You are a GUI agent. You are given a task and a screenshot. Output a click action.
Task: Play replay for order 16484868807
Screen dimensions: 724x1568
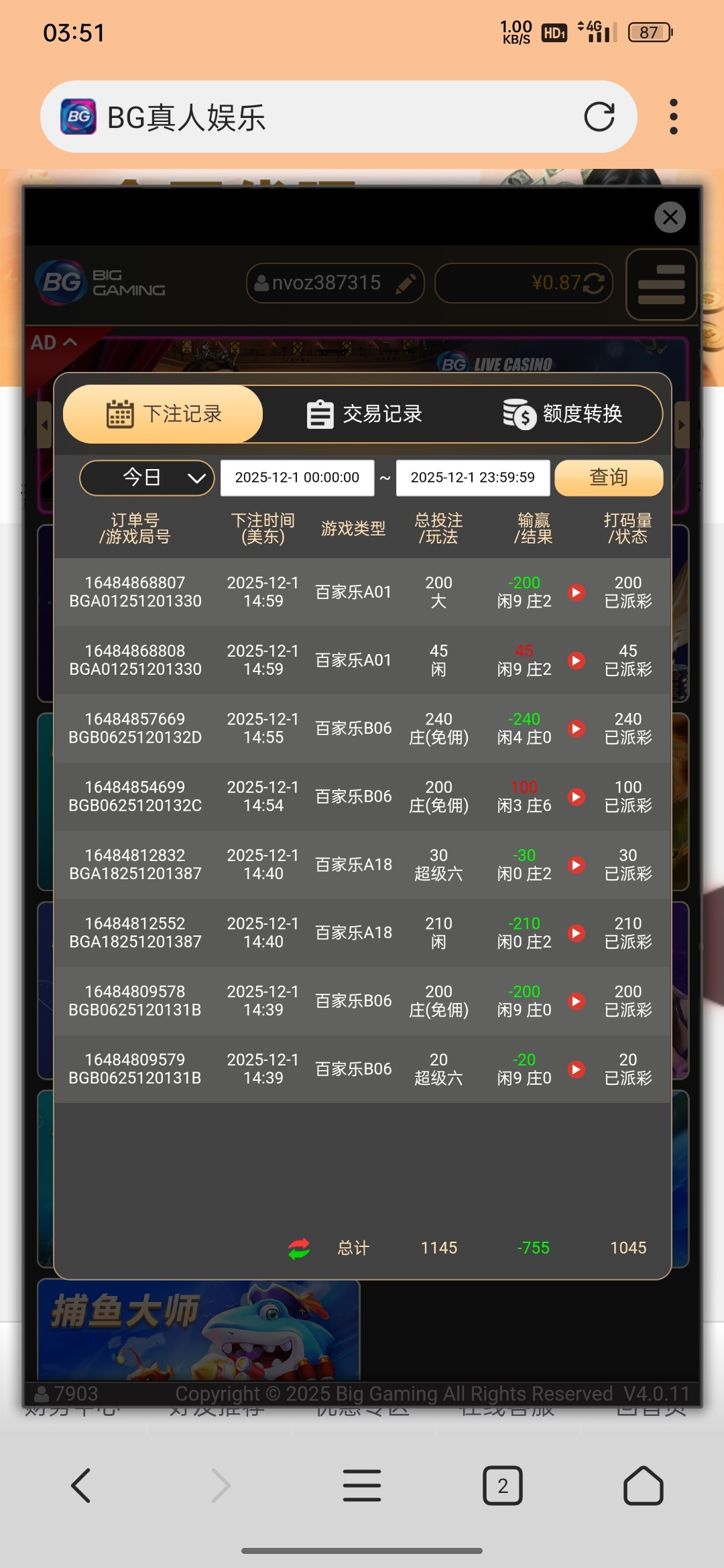click(x=576, y=592)
